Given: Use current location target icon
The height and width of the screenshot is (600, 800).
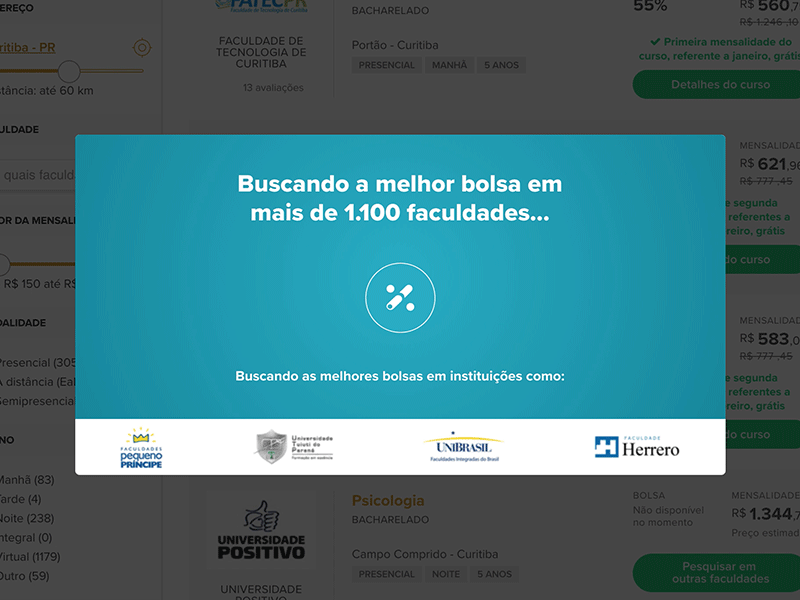Looking at the screenshot, I should [142, 47].
